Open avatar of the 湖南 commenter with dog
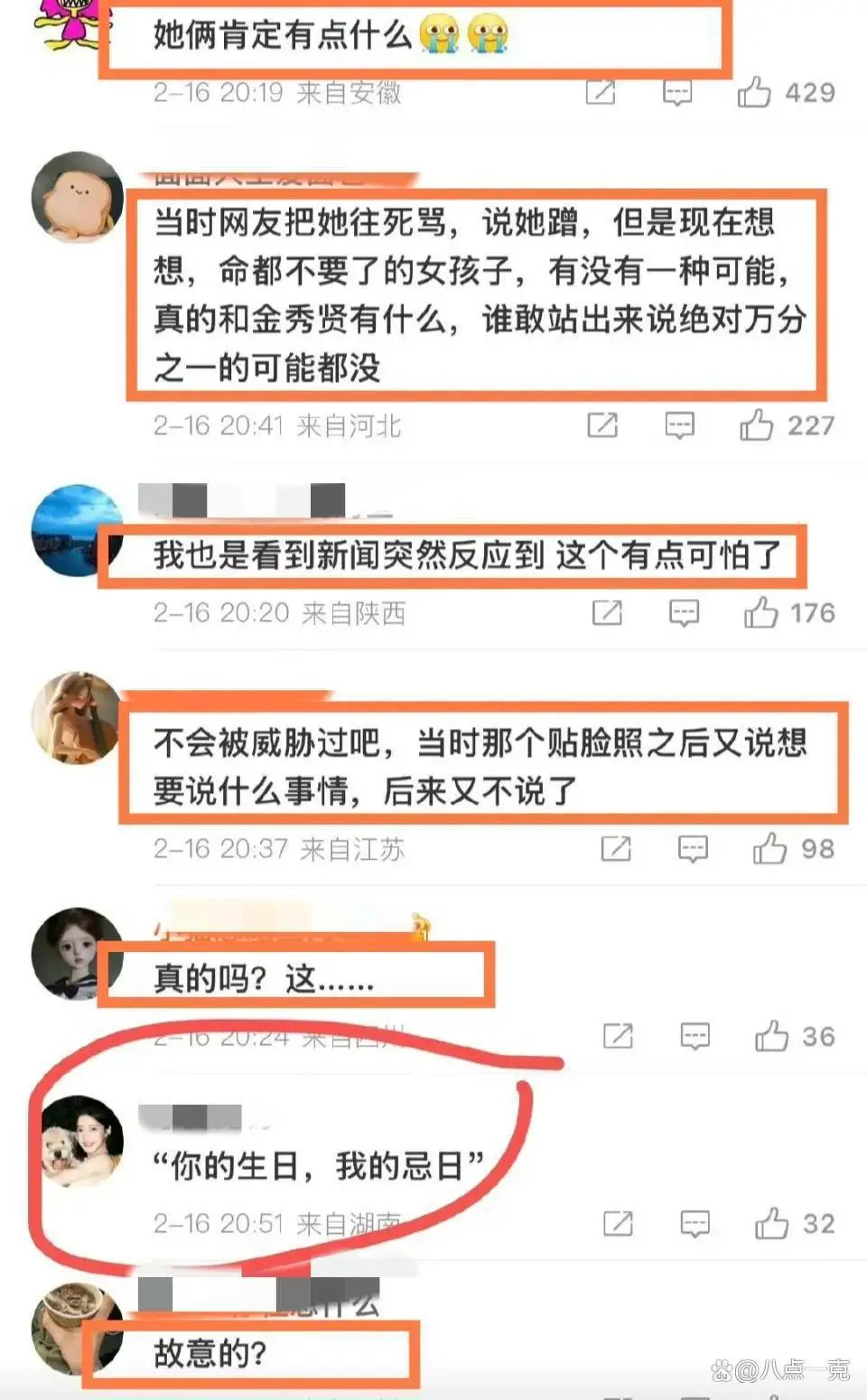This screenshot has height=1400, width=867. tap(82, 1140)
